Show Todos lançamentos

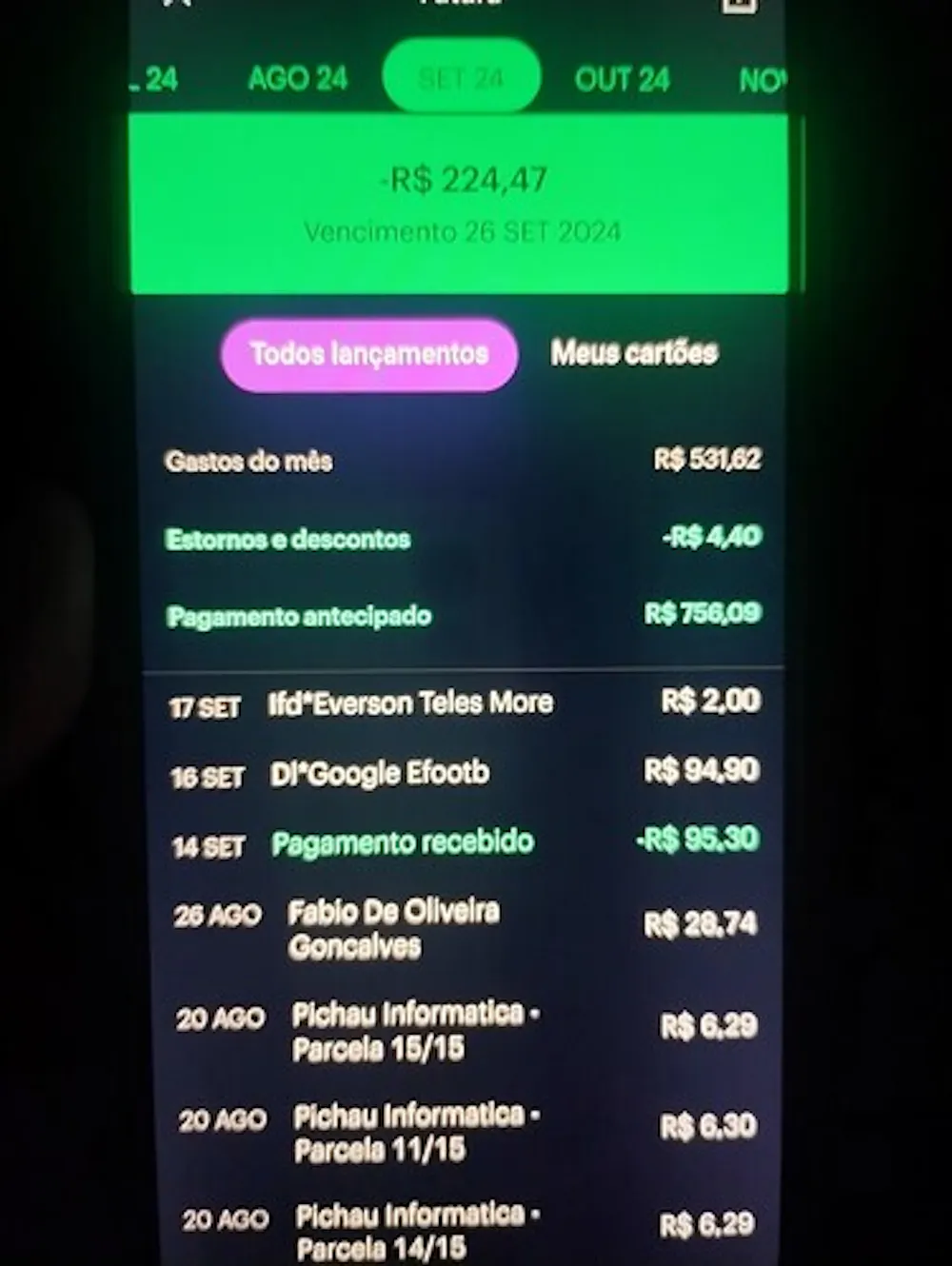(369, 354)
